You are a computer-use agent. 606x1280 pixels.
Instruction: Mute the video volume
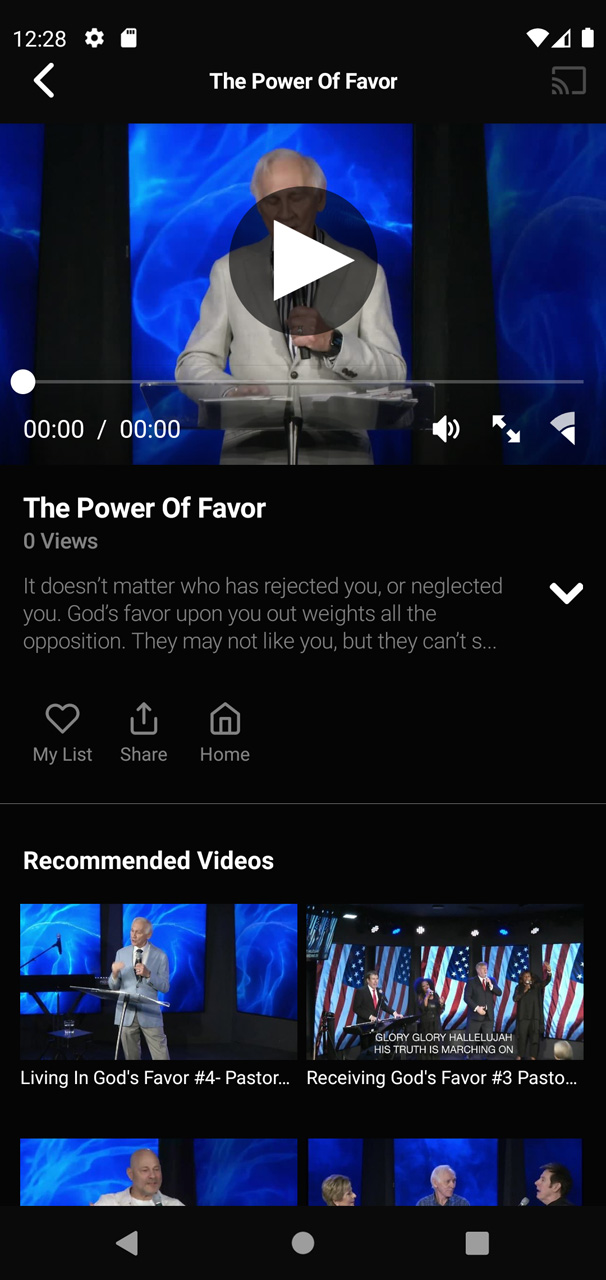pos(446,429)
